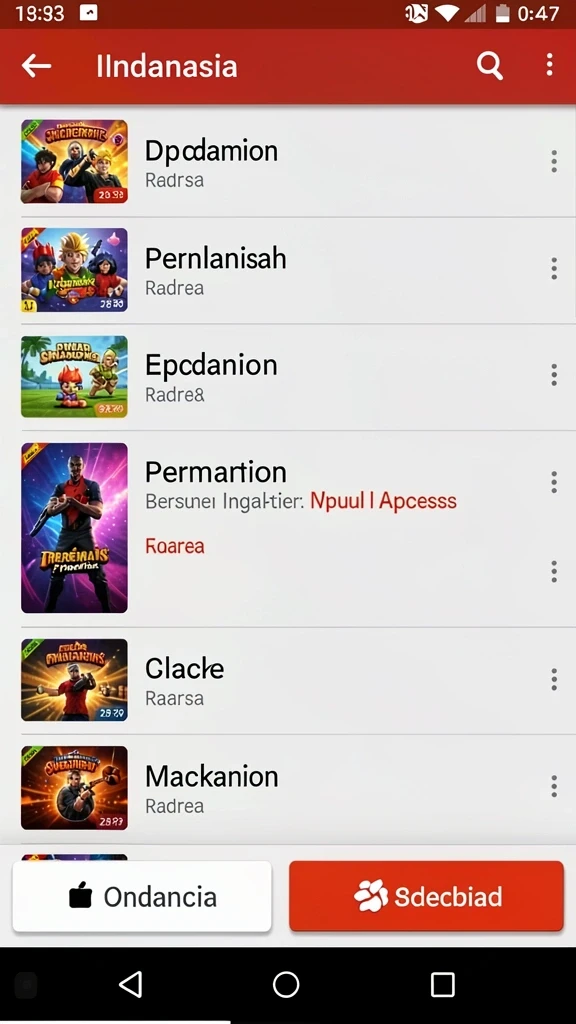Open more options for Pernlanisah
This screenshot has width=576, height=1024.
pyautogui.click(x=554, y=268)
